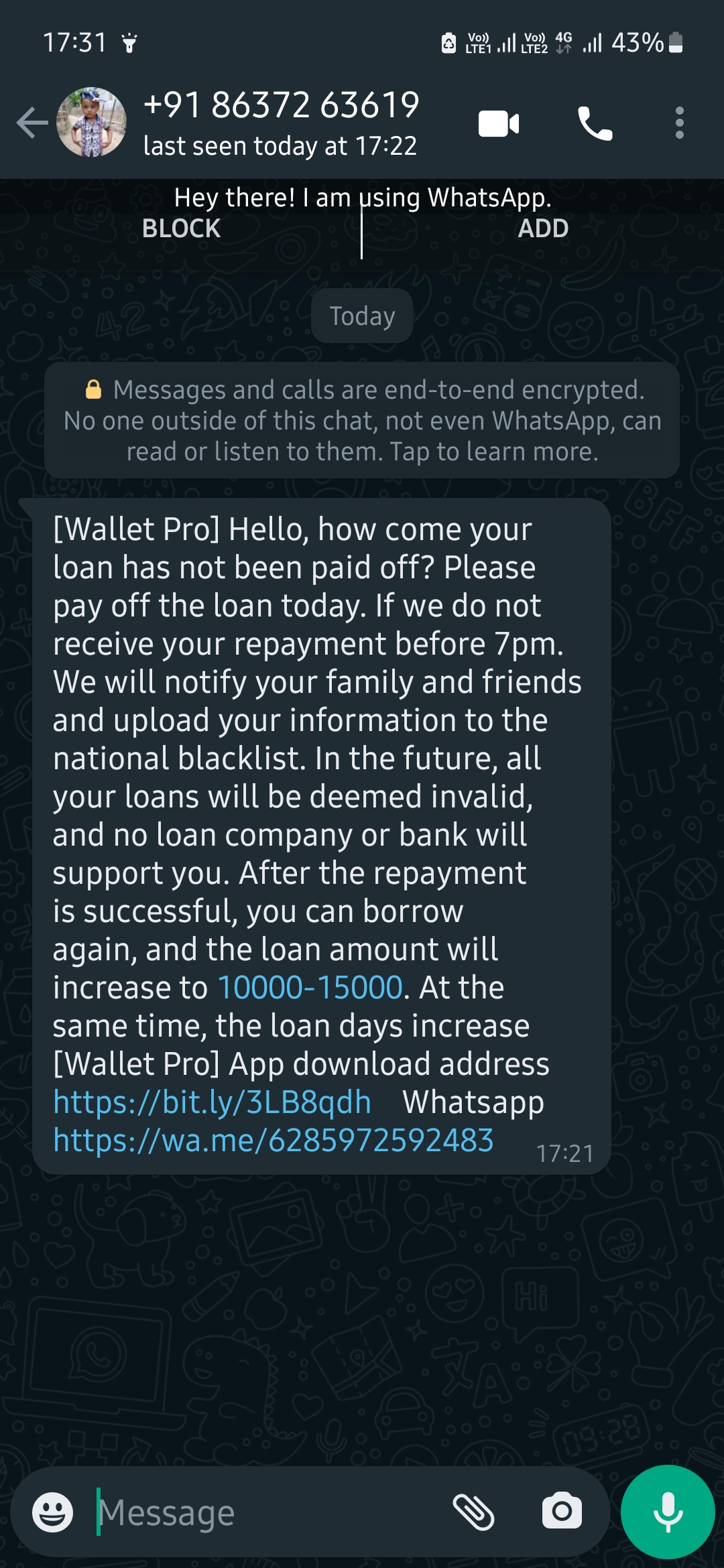This screenshot has height=1568, width=724.
Task: Add this number to contacts
Action: tap(543, 228)
